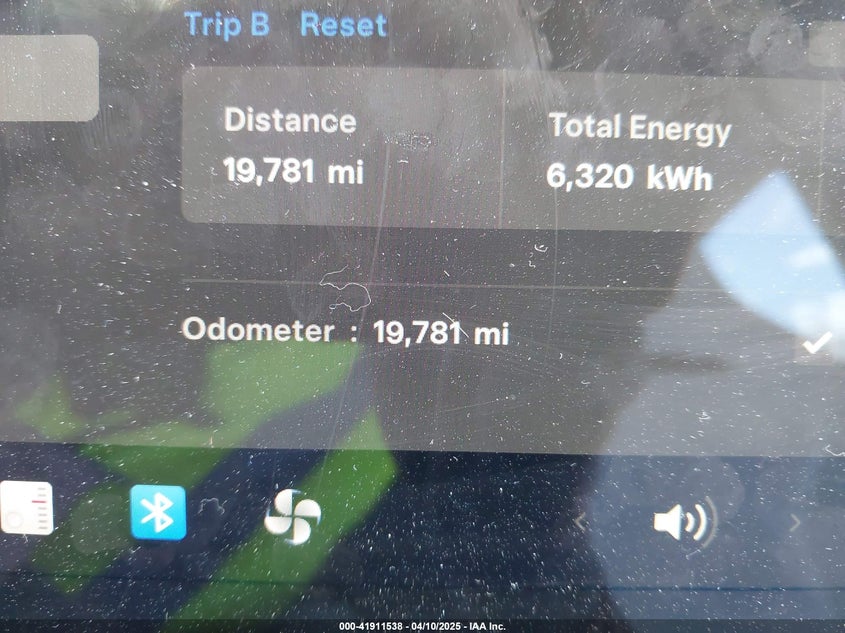Image resolution: width=845 pixels, height=633 pixels.
Task: Open Bluetooth settings
Action: click(158, 513)
